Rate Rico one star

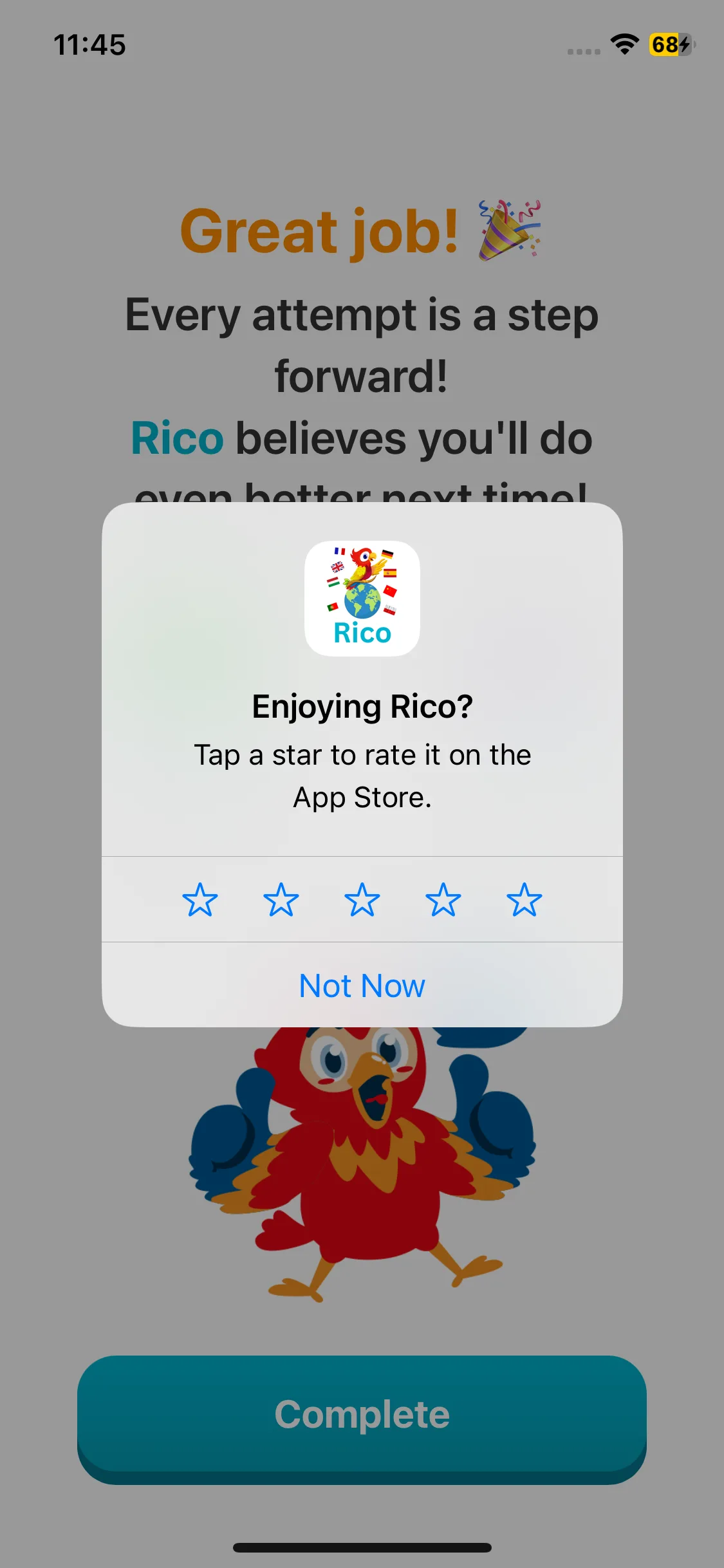[200, 899]
